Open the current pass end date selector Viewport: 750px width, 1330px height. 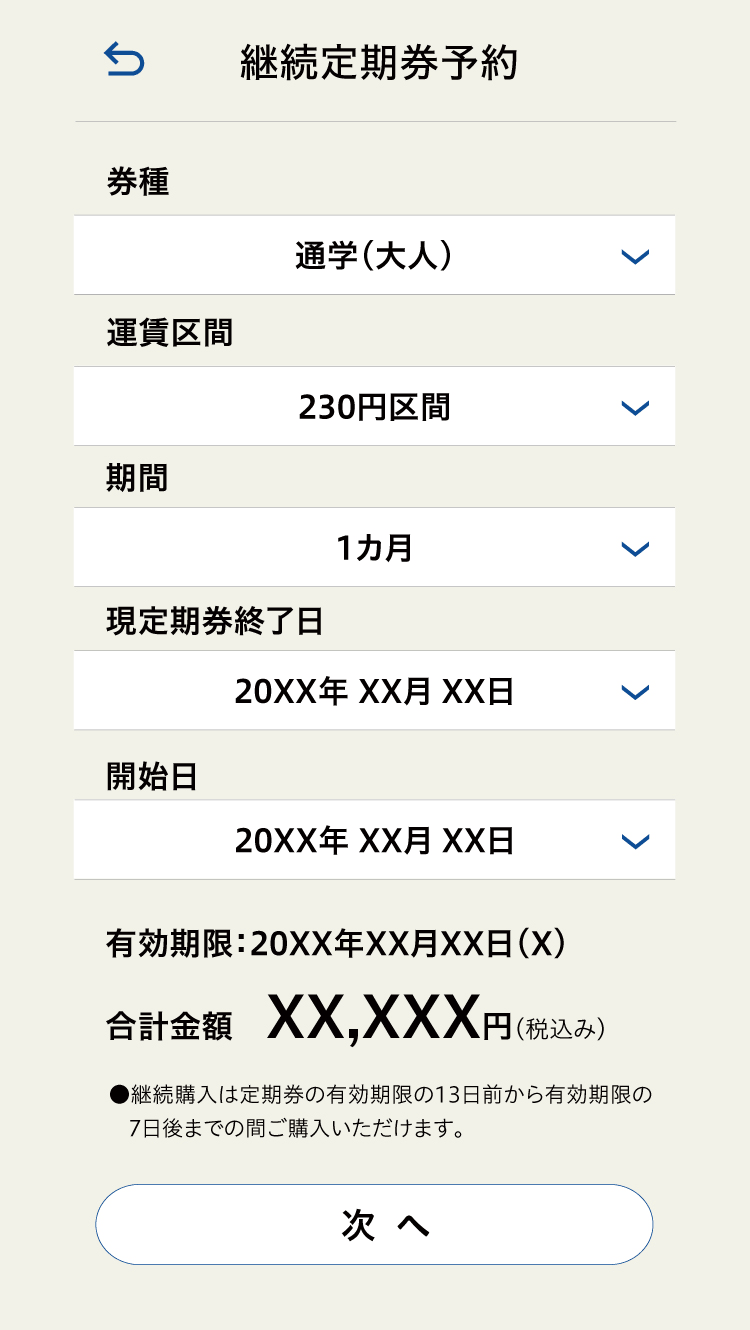click(374, 690)
